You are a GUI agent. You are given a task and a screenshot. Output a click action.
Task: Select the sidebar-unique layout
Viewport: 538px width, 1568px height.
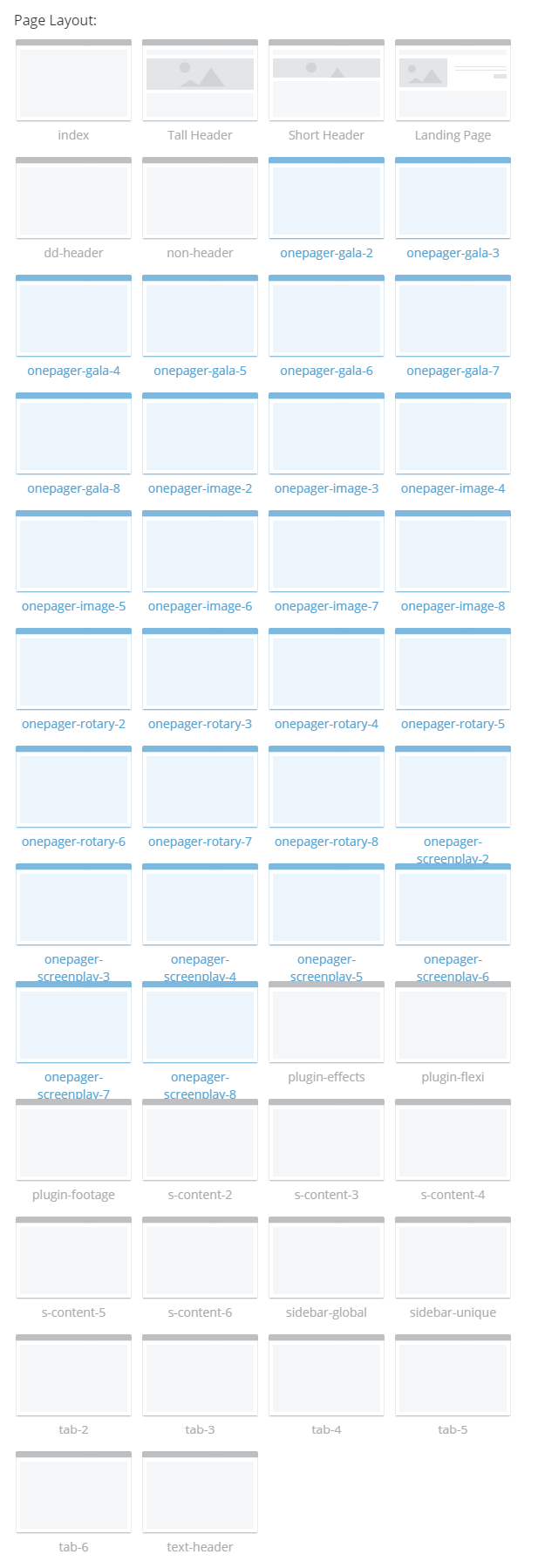point(453,1258)
